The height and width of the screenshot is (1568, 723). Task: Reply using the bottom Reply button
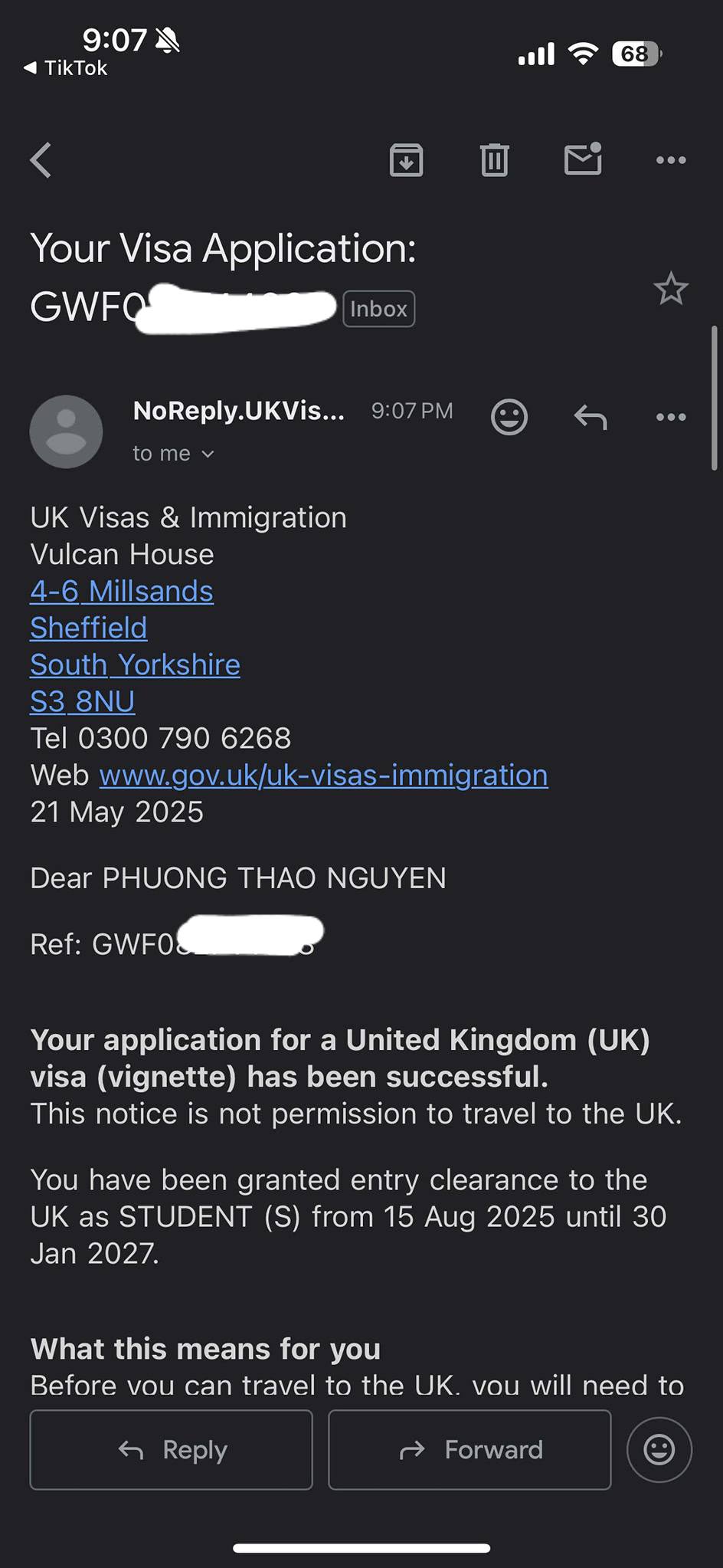point(172,1449)
